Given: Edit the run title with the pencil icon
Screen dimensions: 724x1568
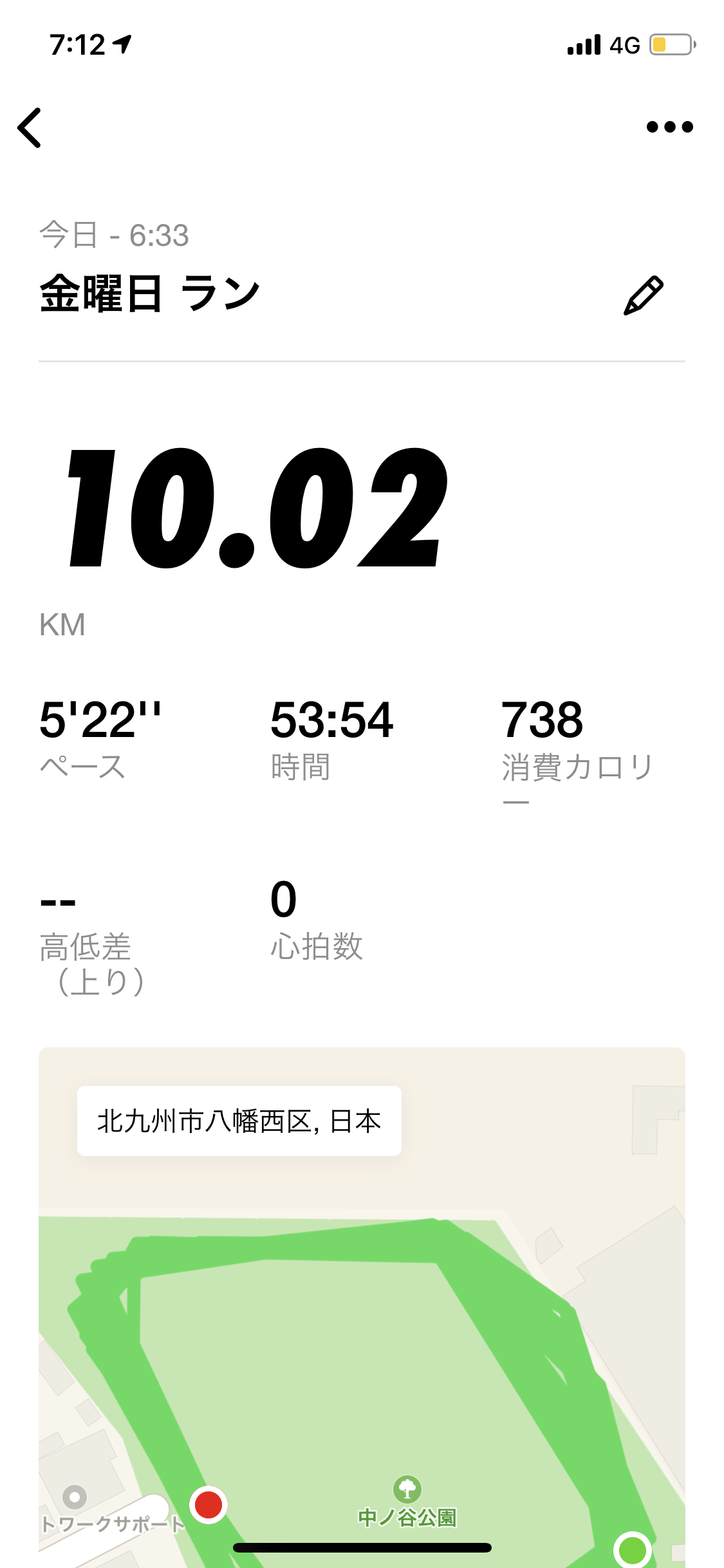Looking at the screenshot, I should (x=643, y=295).
